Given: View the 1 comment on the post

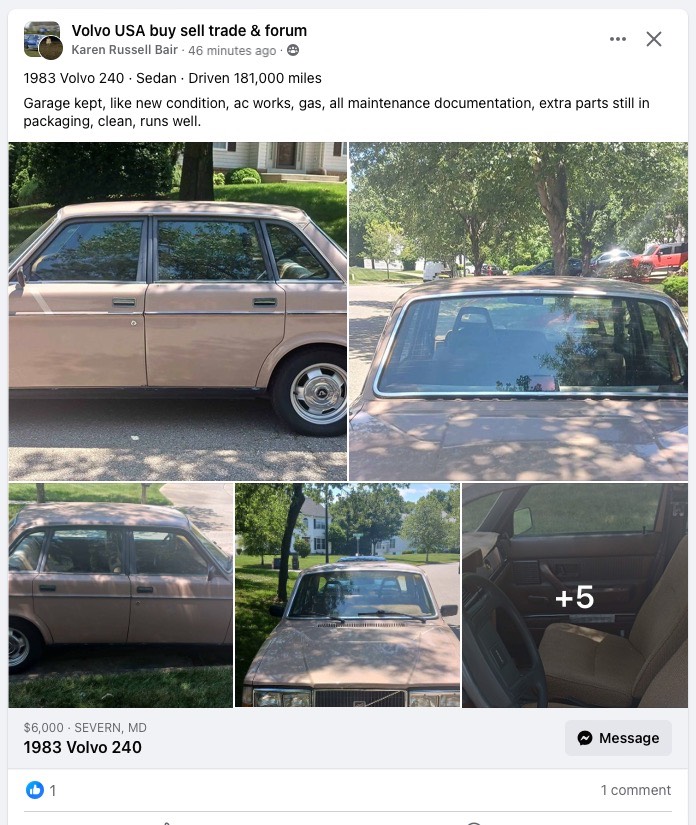Looking at the screenshot, I should (x=635, y=790).
